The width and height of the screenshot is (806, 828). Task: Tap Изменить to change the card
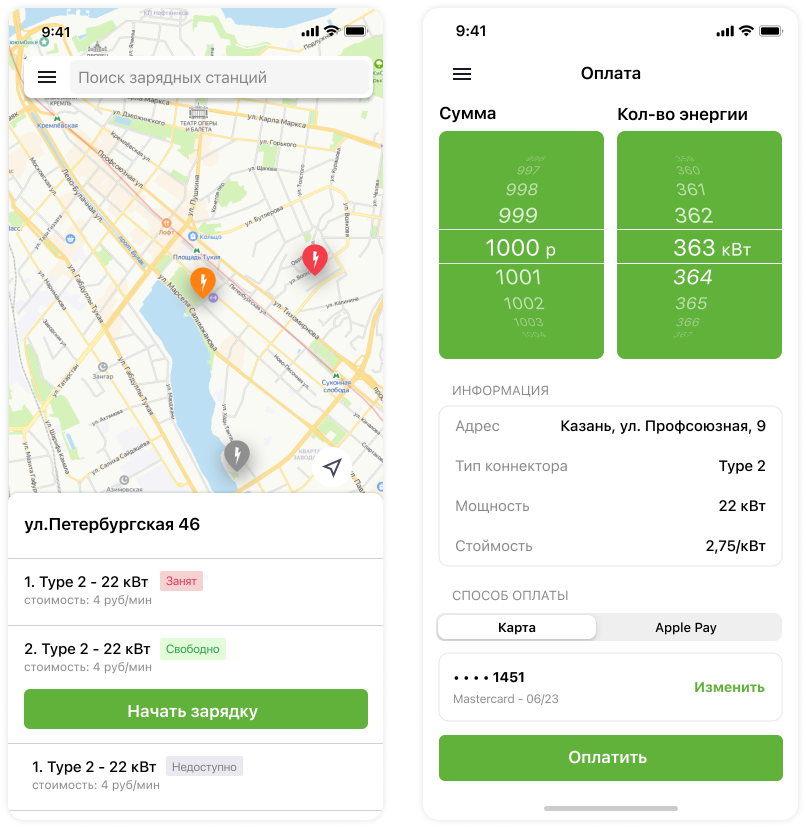[729, 687]
